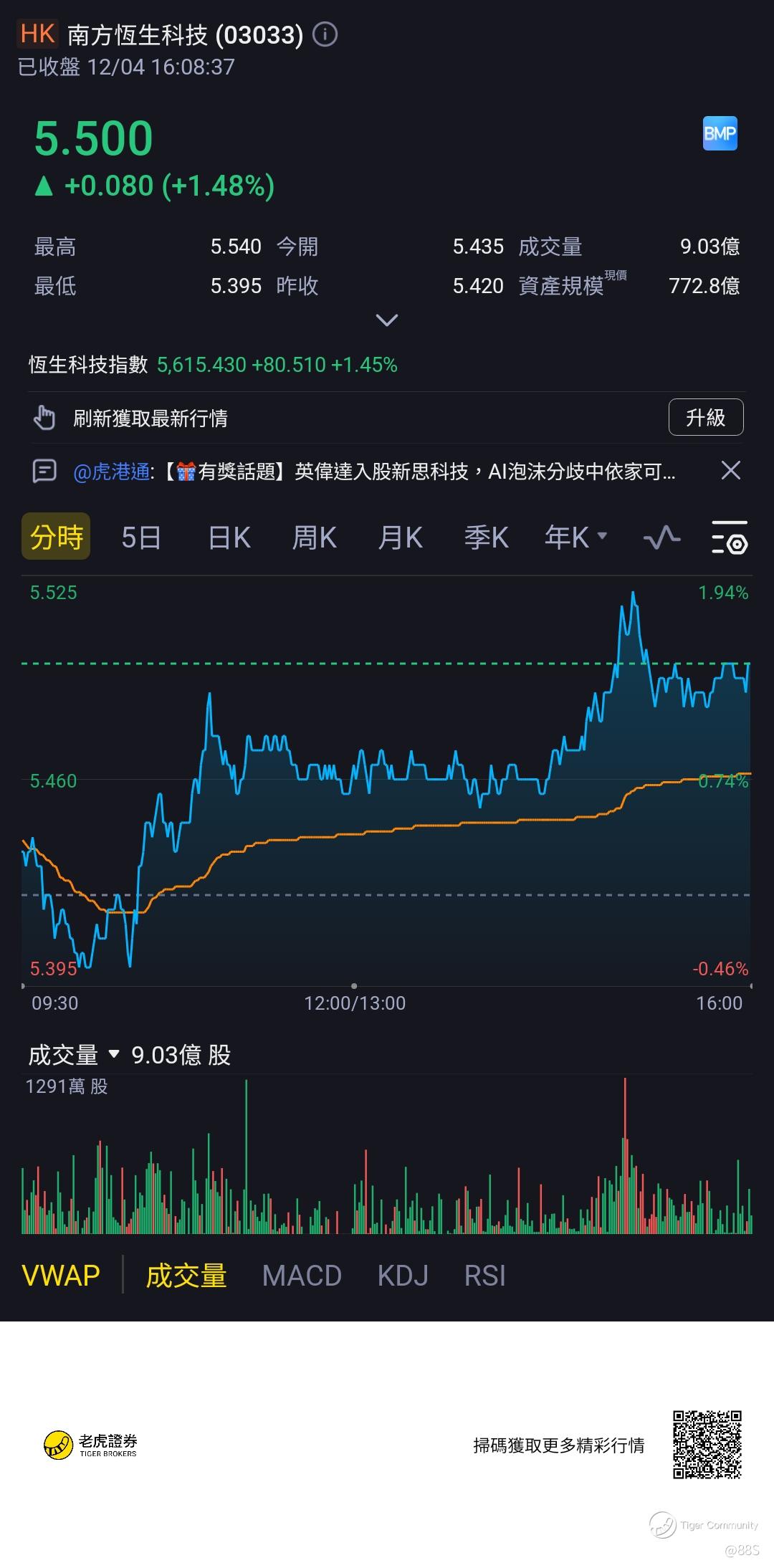Open the chart comparison wave icon

(x=661, y=537)
